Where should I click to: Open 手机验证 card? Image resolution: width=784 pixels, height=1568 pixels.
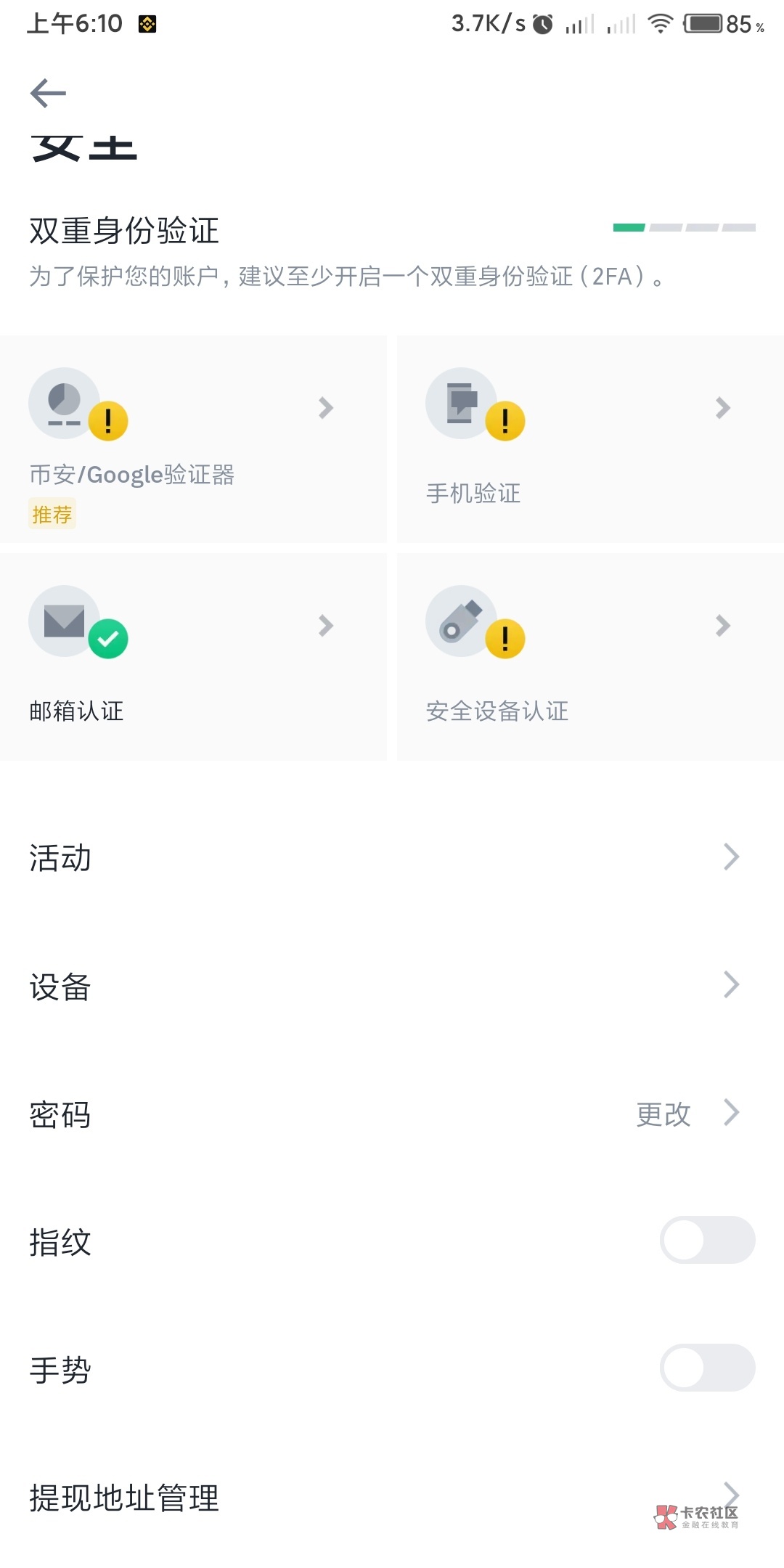click(x=589, y=439)
